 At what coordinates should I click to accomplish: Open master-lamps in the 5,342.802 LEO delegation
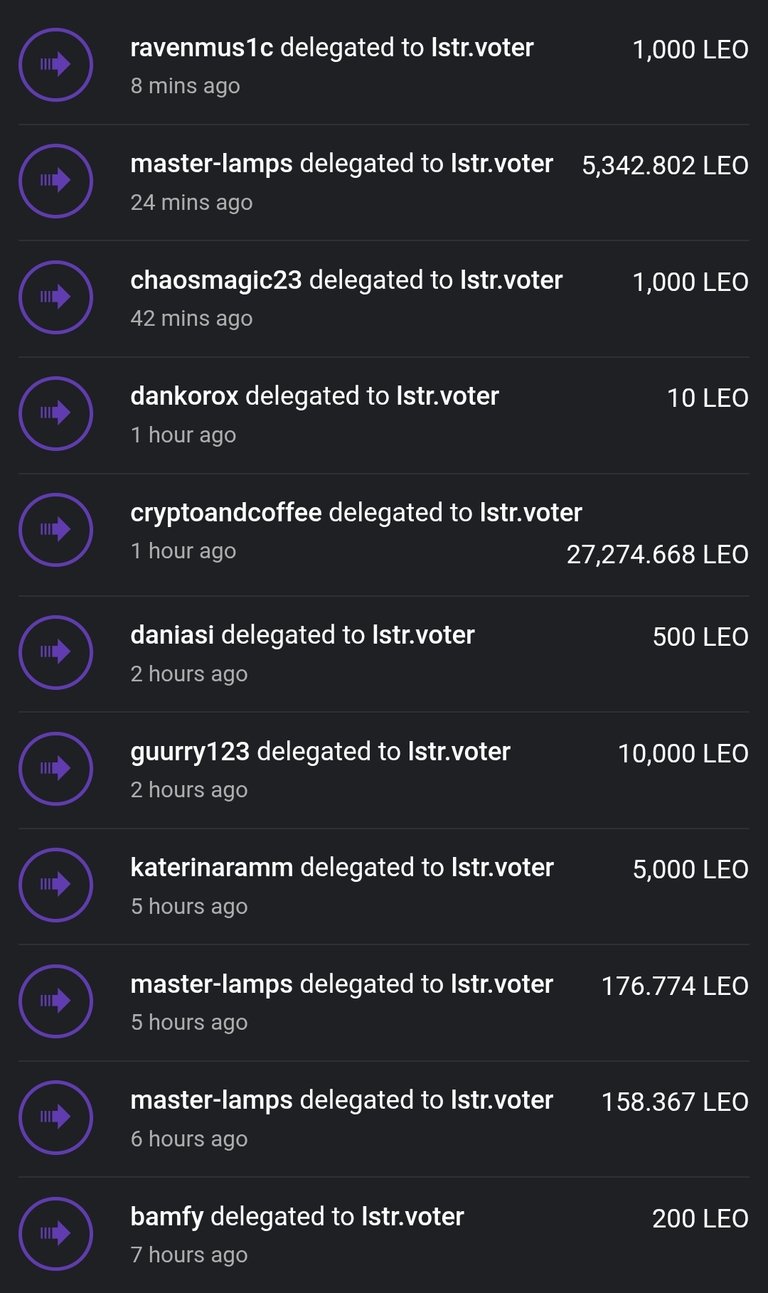(x=212, y=164)
